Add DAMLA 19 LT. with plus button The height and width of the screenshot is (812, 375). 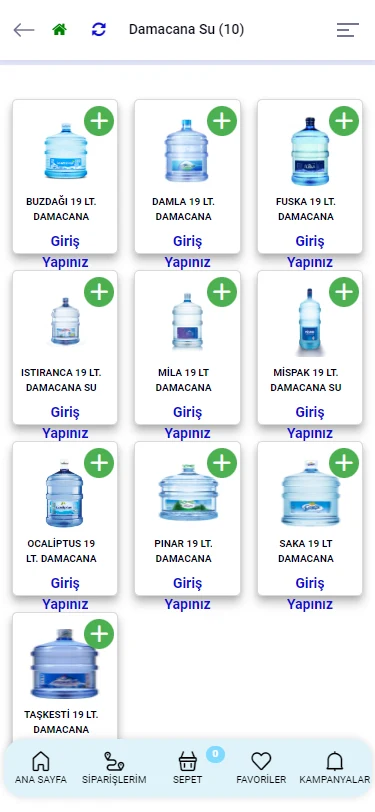click(x=222, y=121)
